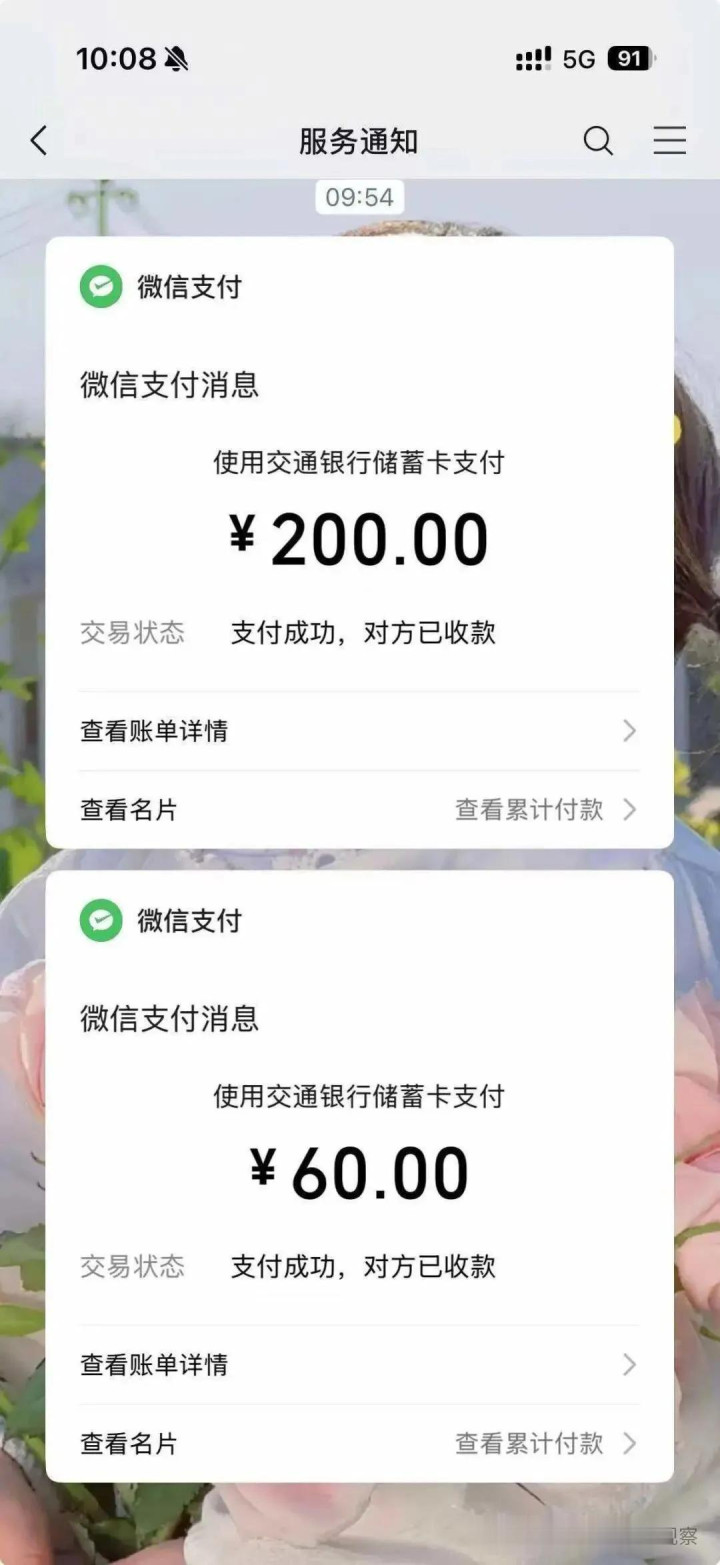The image size is (720, 1565).
Task: Go back from 服务通知
Action: click(x=39, y=141)
